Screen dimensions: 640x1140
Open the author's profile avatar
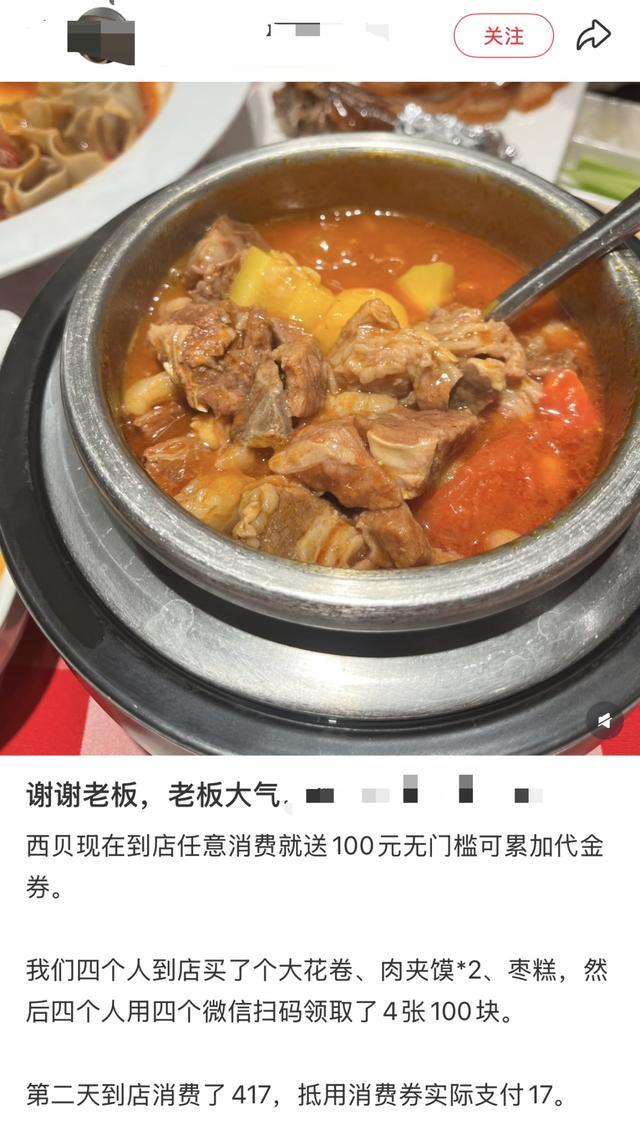coord(101,35)
